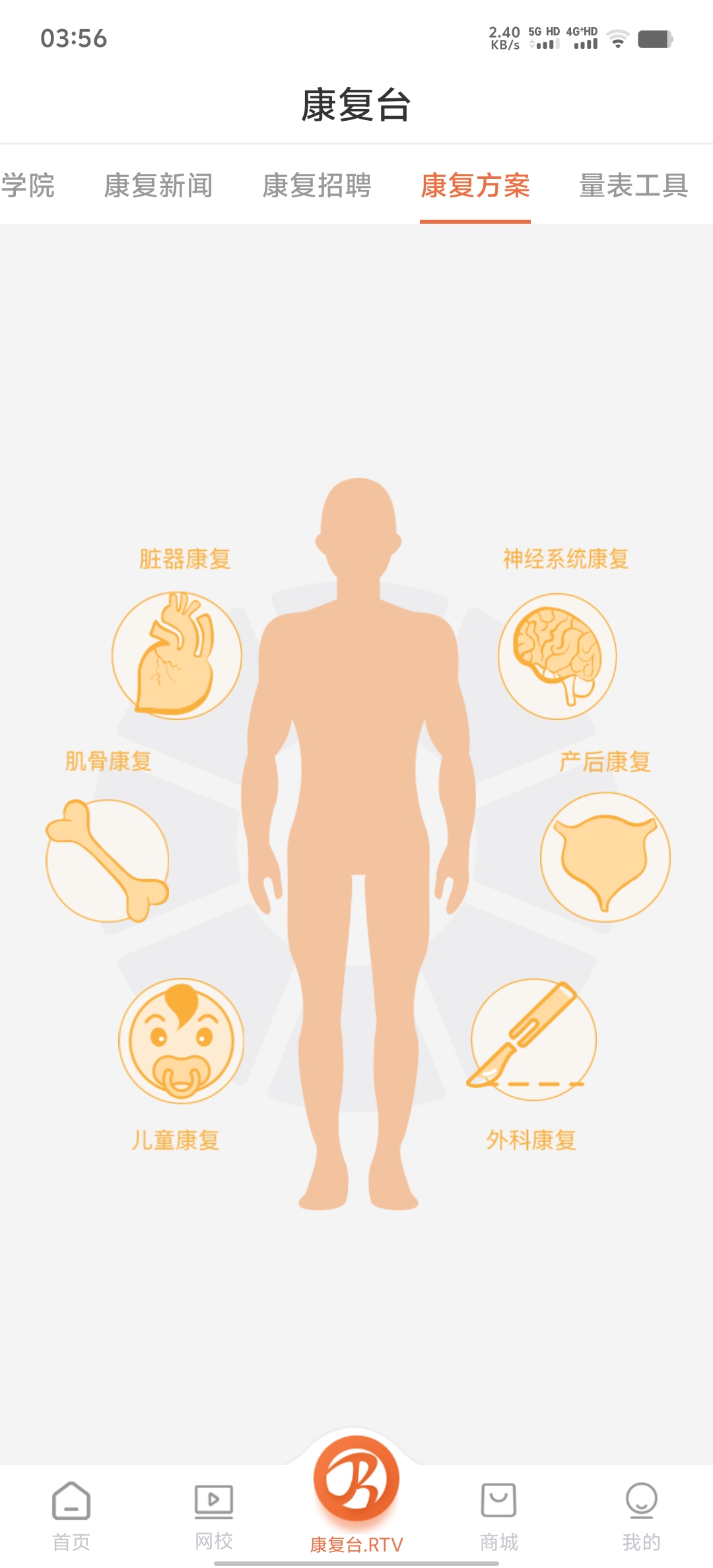
Task: Choose 儿童康复 baby category
Action: [x=181, y=1041]
